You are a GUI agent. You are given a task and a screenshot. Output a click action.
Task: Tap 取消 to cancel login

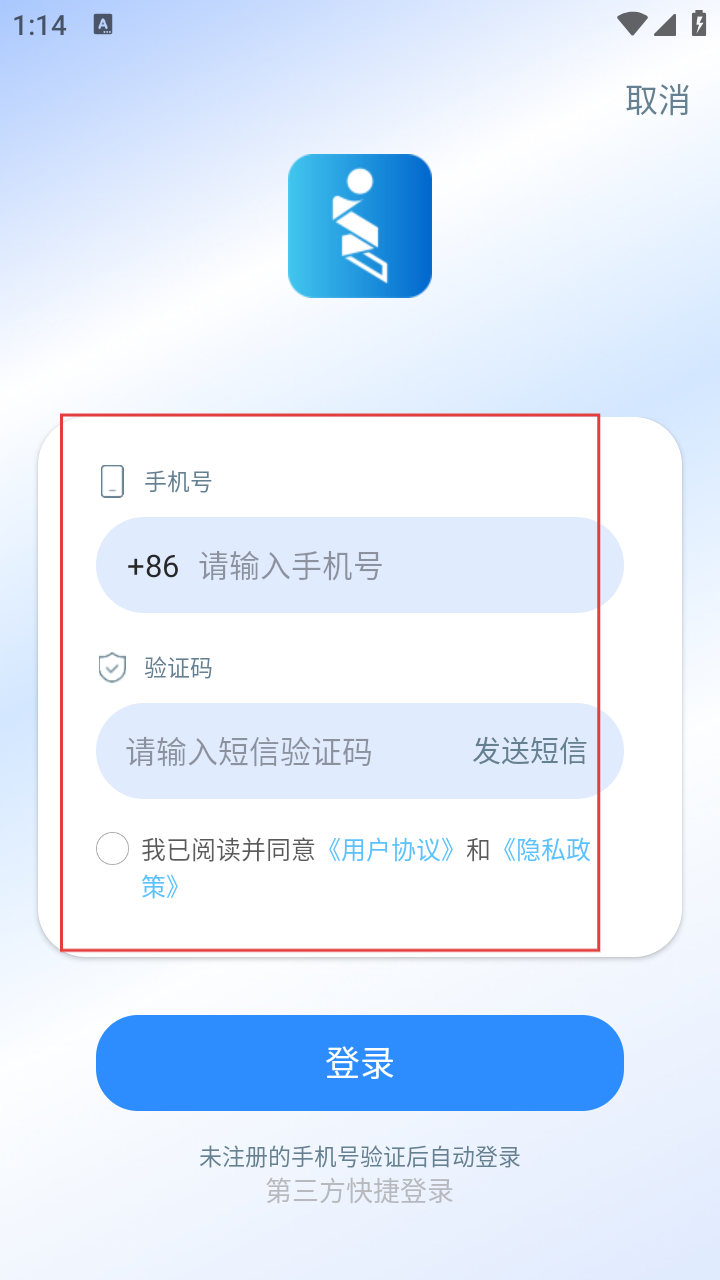[657, 100]
